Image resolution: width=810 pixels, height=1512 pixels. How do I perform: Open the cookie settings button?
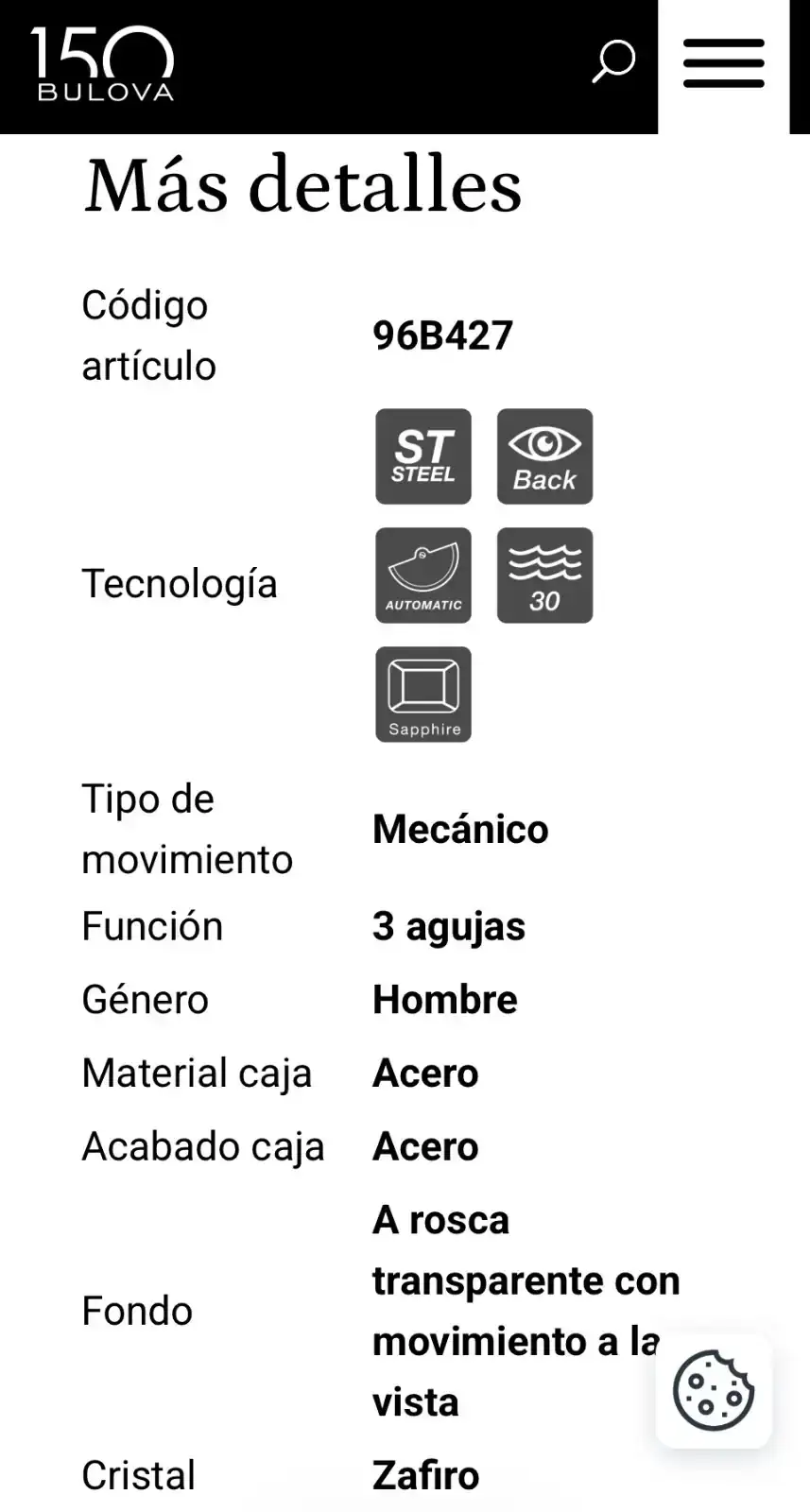pos(714,1389)
